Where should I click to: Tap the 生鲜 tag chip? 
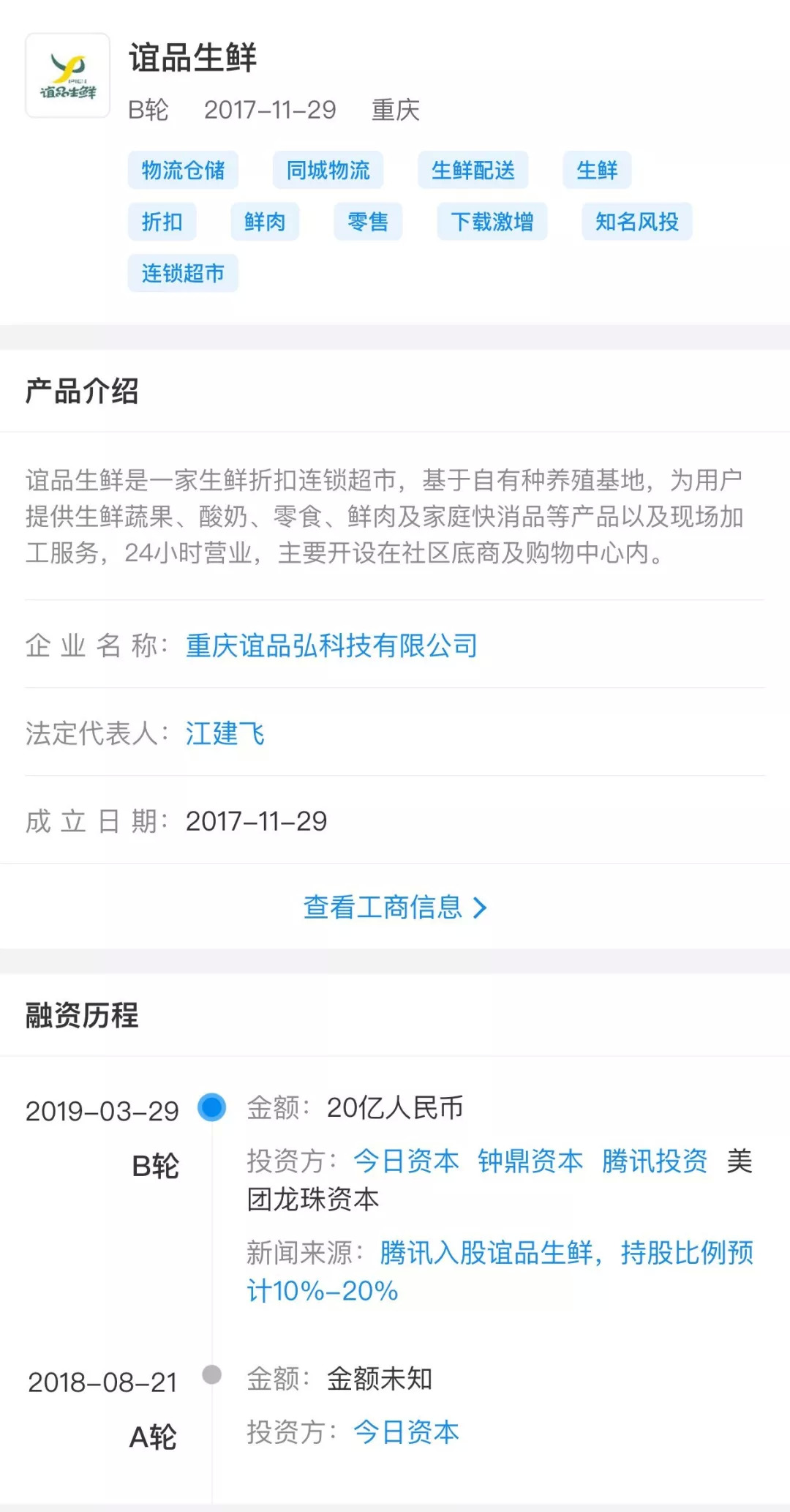tap(597, 171)
